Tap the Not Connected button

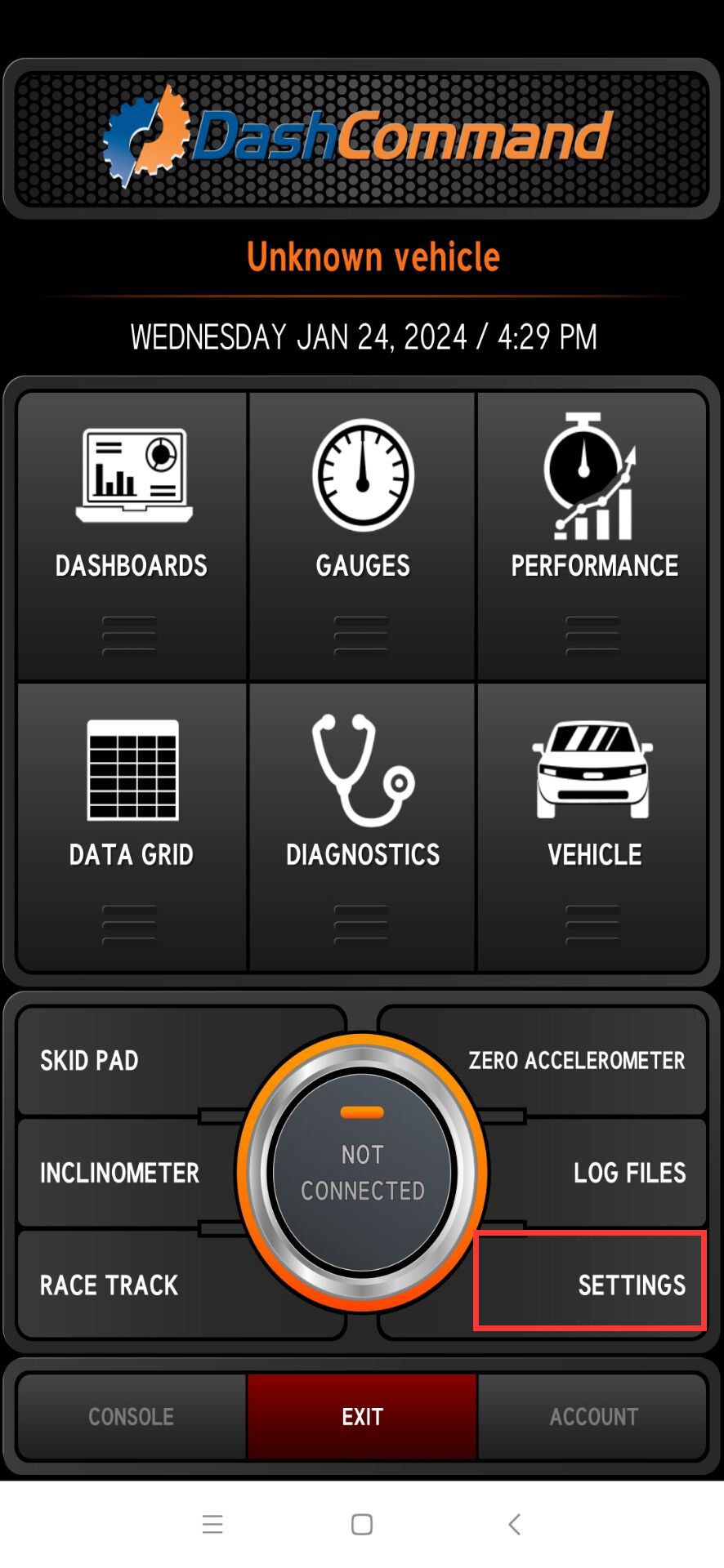pyautogui.click(x=362, y=1173)
